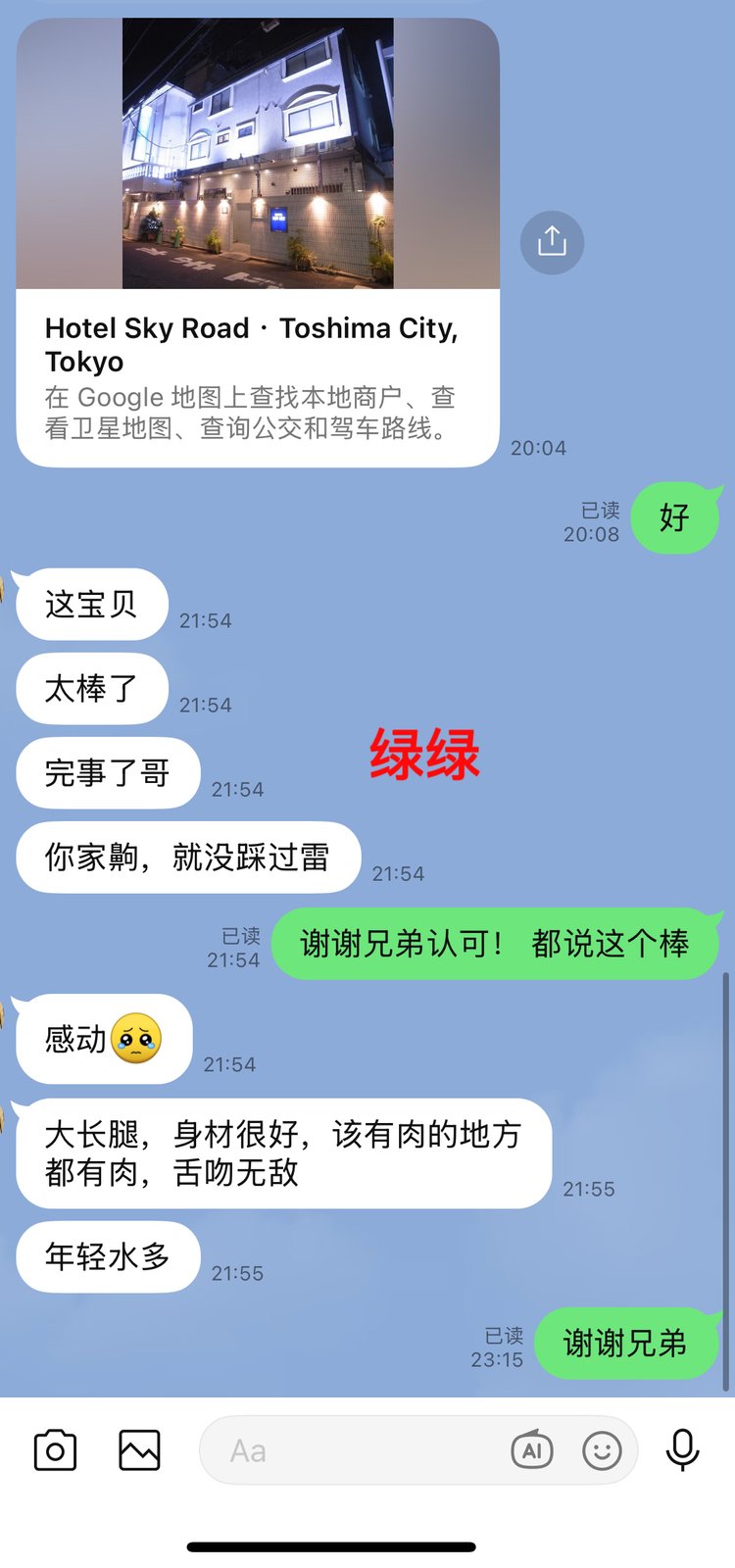Open the camera to take a photo
Image resolution: width=735 pixels, height=1568 pixels.
(x=55, y=1450)
